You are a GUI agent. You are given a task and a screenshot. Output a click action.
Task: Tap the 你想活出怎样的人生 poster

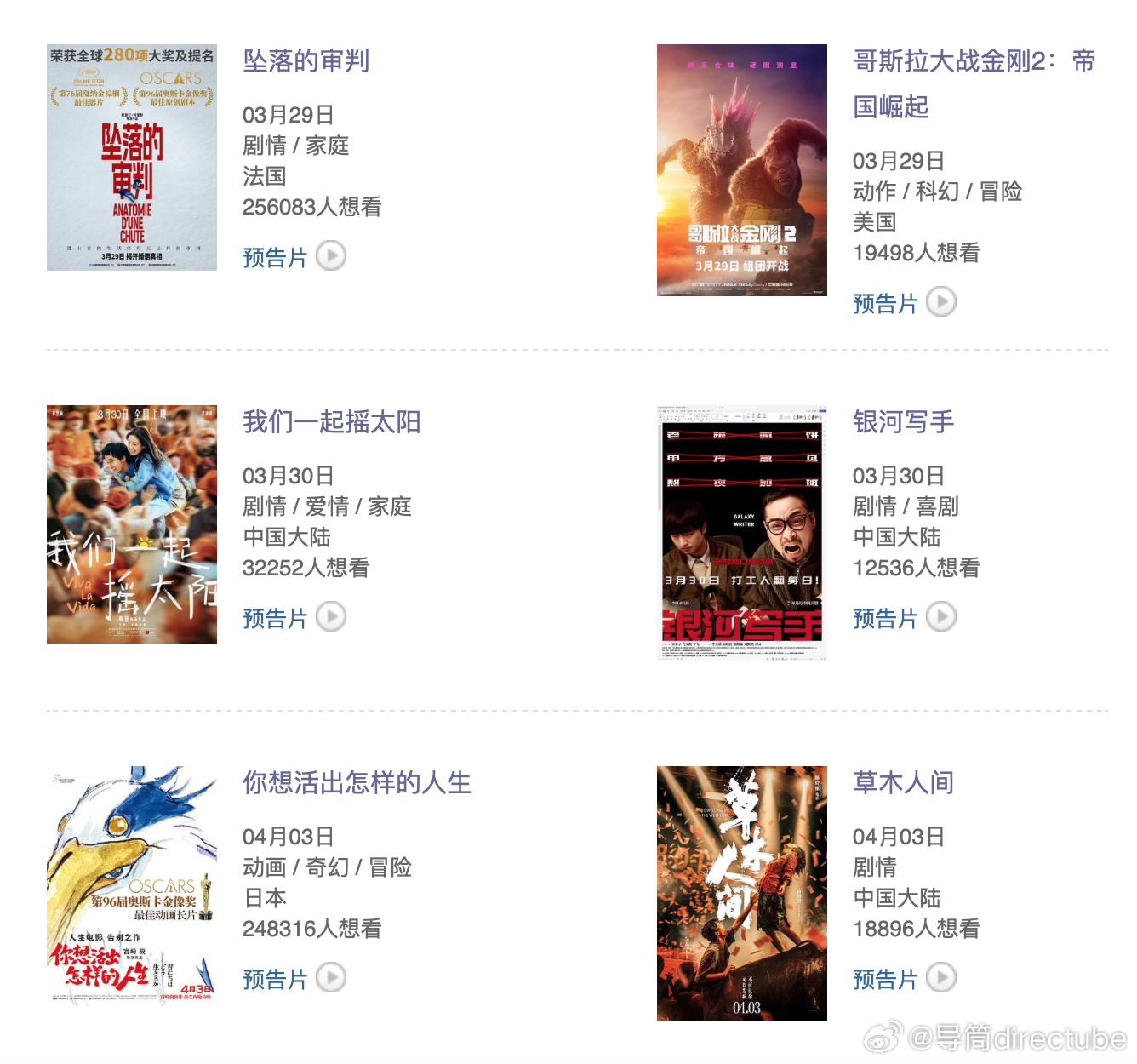tap(132, 885)
